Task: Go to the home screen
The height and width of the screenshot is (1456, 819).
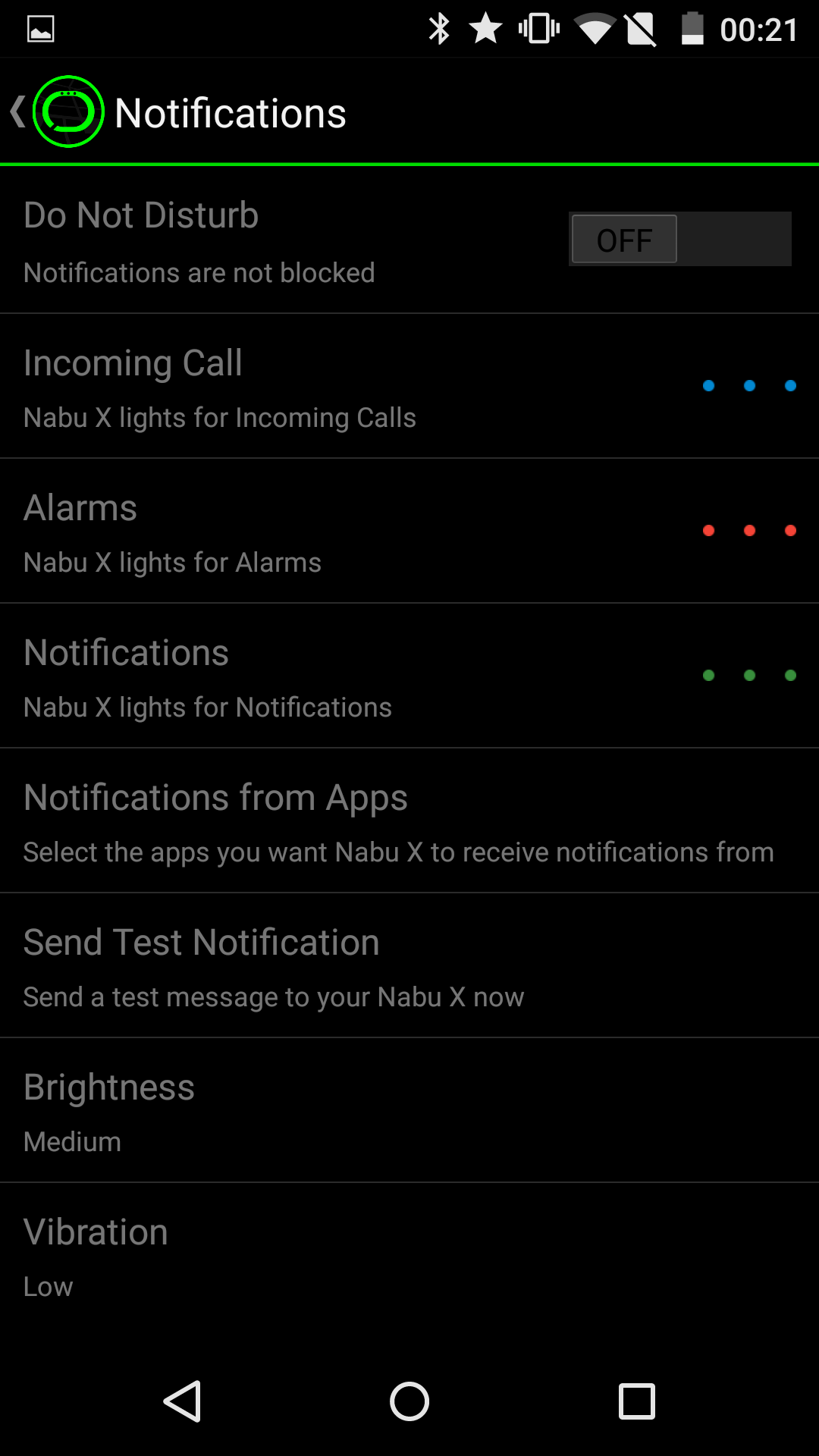Action: 409,1401
